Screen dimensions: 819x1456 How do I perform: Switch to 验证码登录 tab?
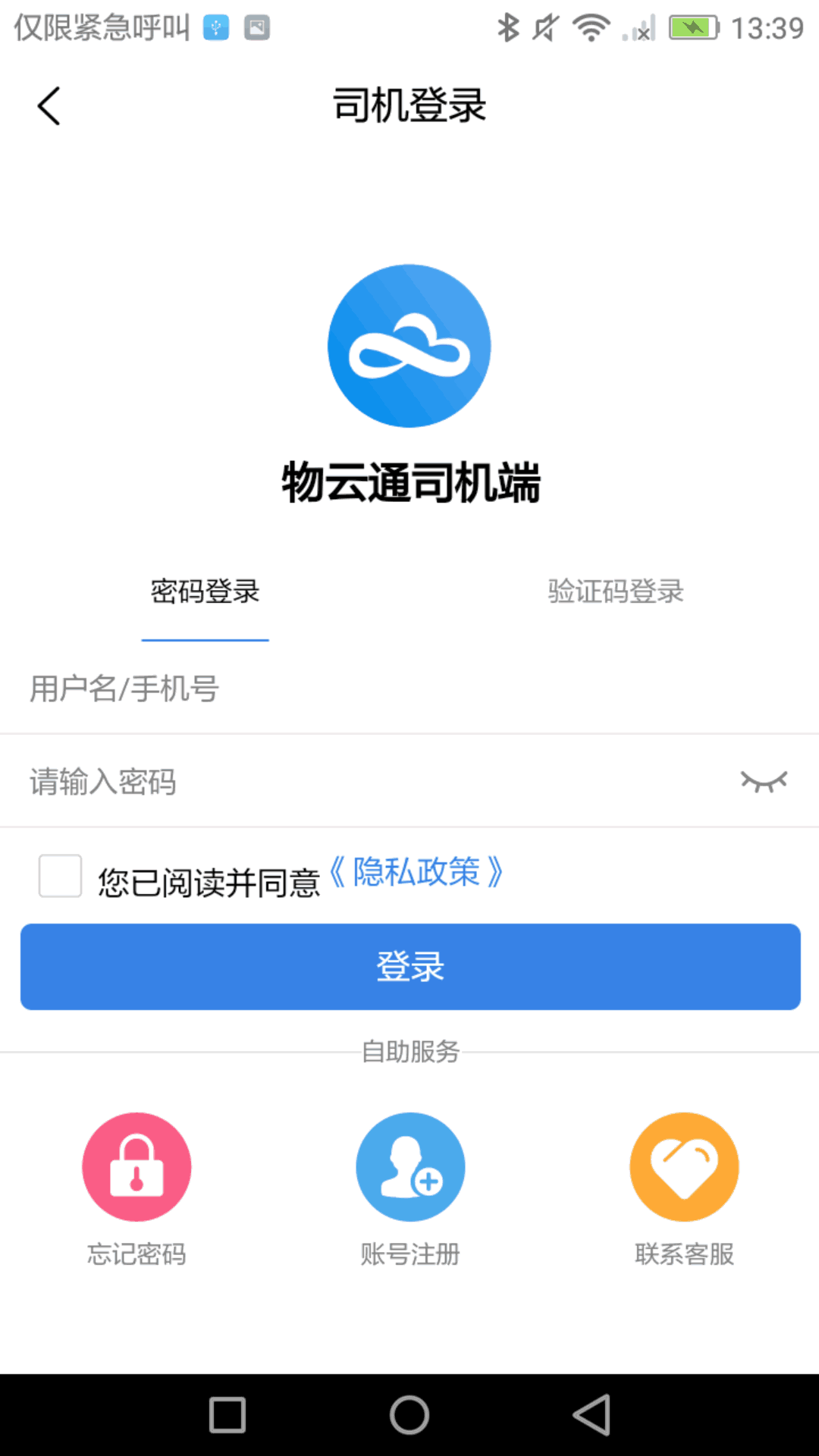615,591
